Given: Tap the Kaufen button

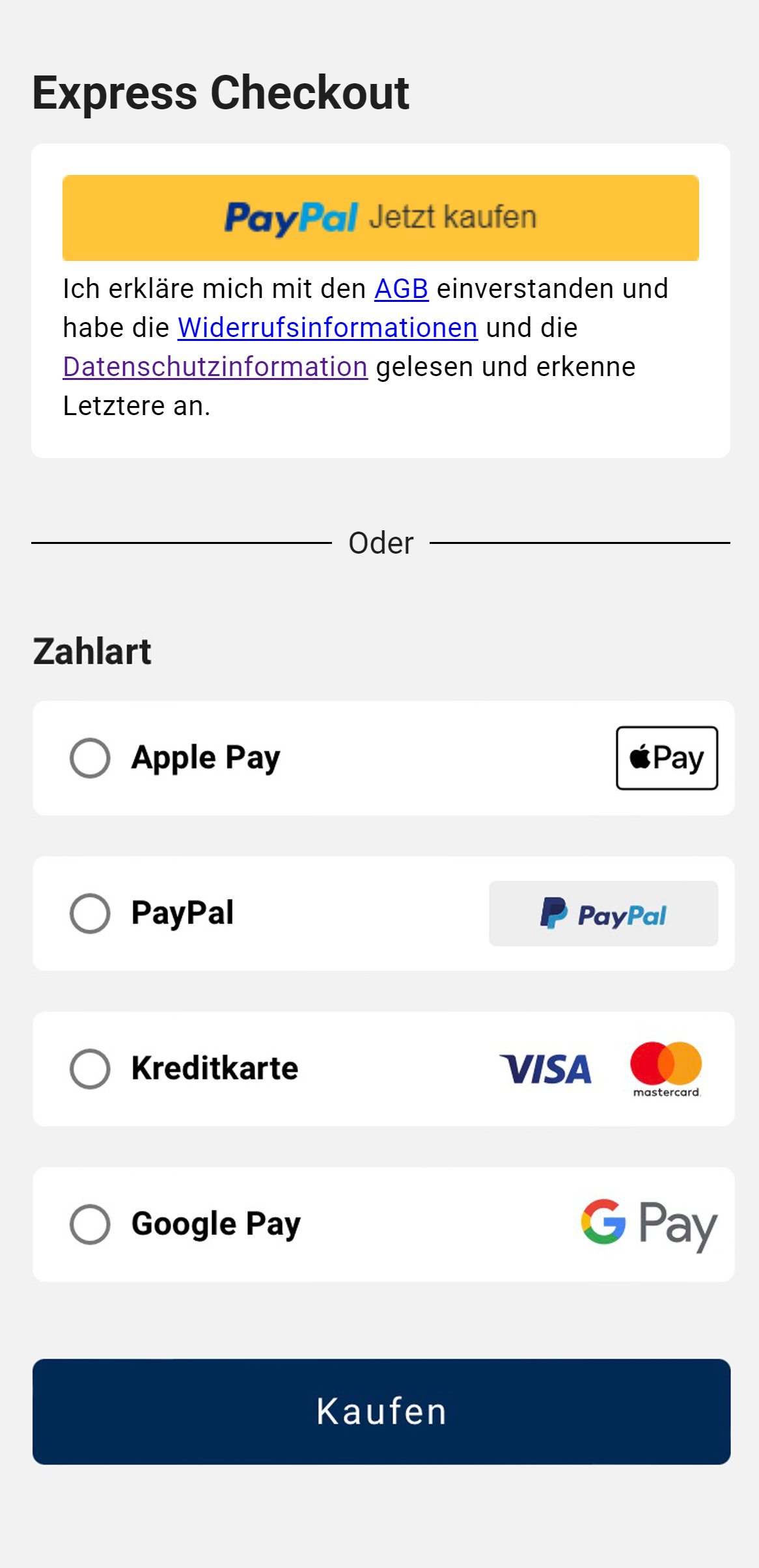Looking at the screenshot, I should 381,1412.
